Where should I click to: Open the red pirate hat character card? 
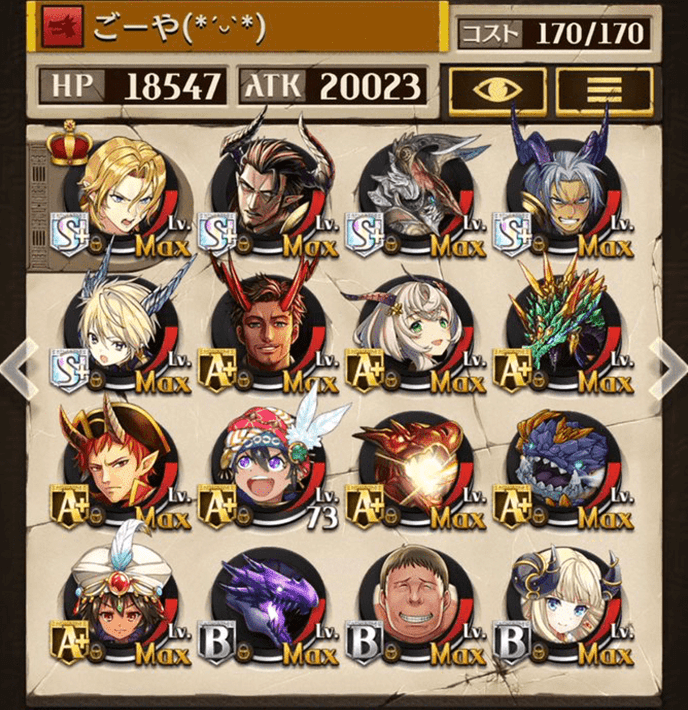(x=118, y=460)
